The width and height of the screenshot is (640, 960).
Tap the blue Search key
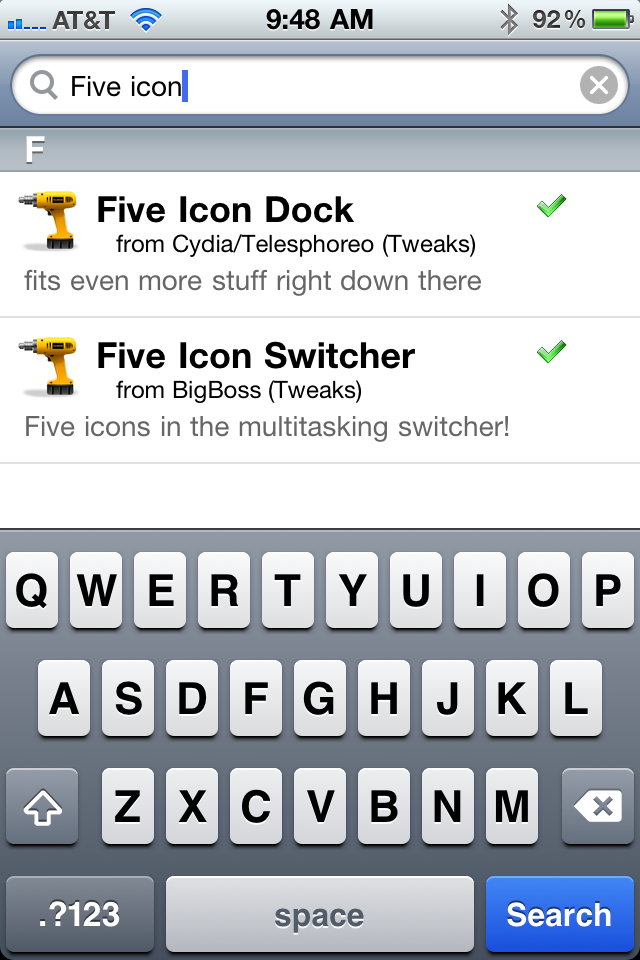(559, 914)
